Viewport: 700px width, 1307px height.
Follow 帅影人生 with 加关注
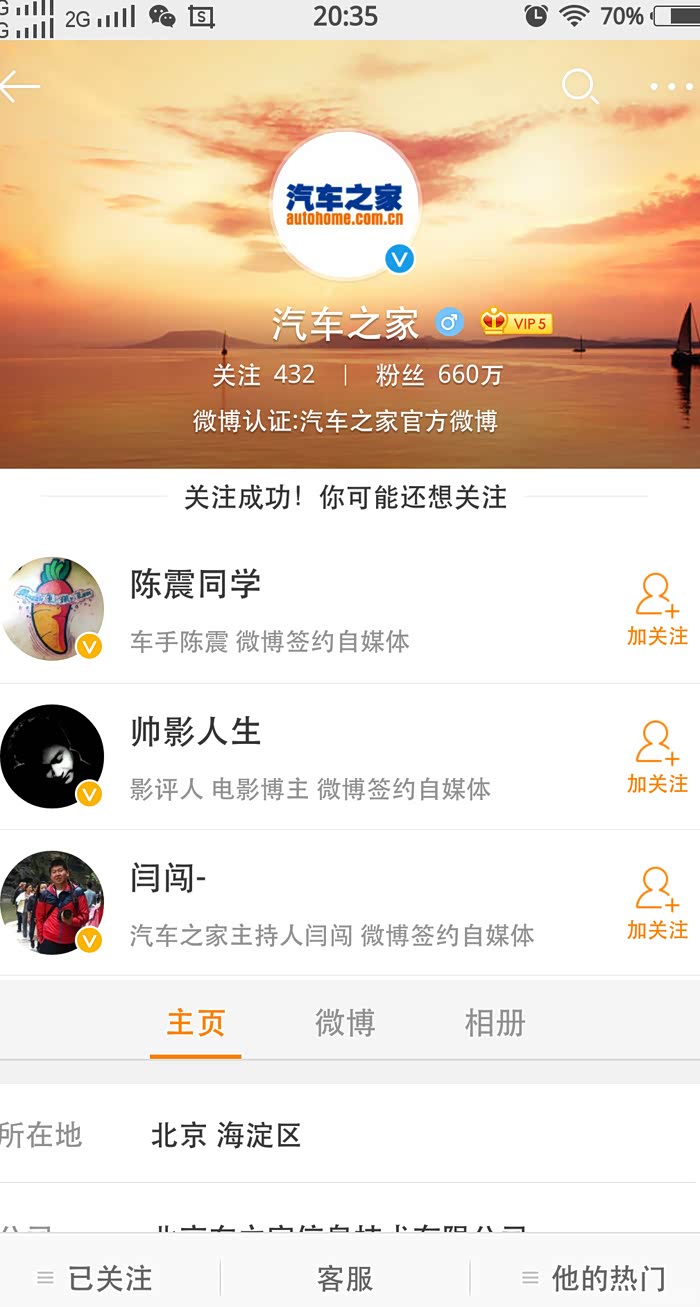pyautogui.click(x=657, y=757)
